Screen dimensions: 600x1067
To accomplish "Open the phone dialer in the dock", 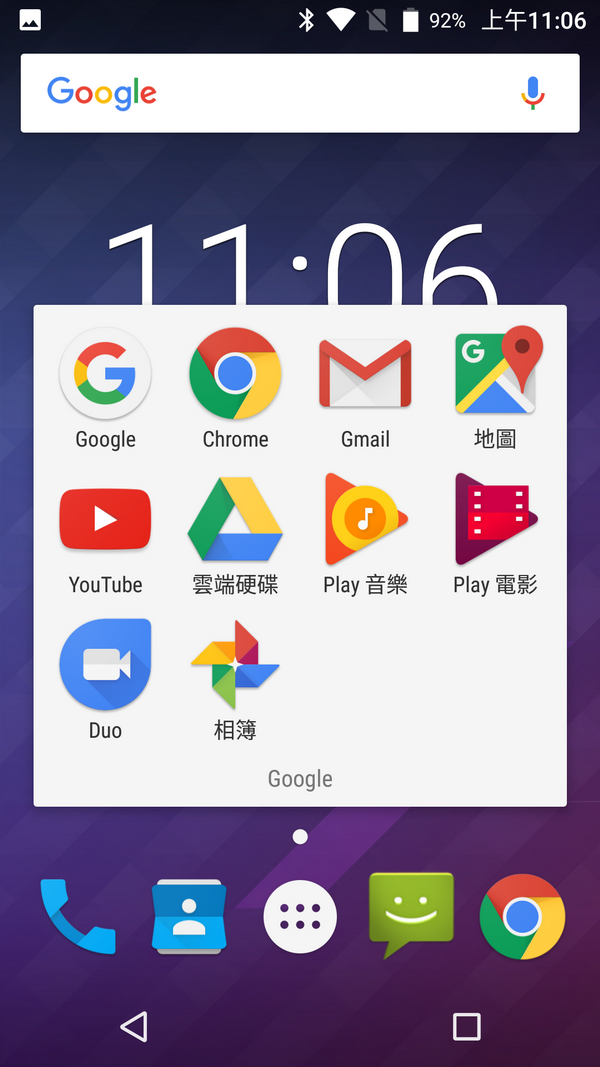I will (77, 916).
